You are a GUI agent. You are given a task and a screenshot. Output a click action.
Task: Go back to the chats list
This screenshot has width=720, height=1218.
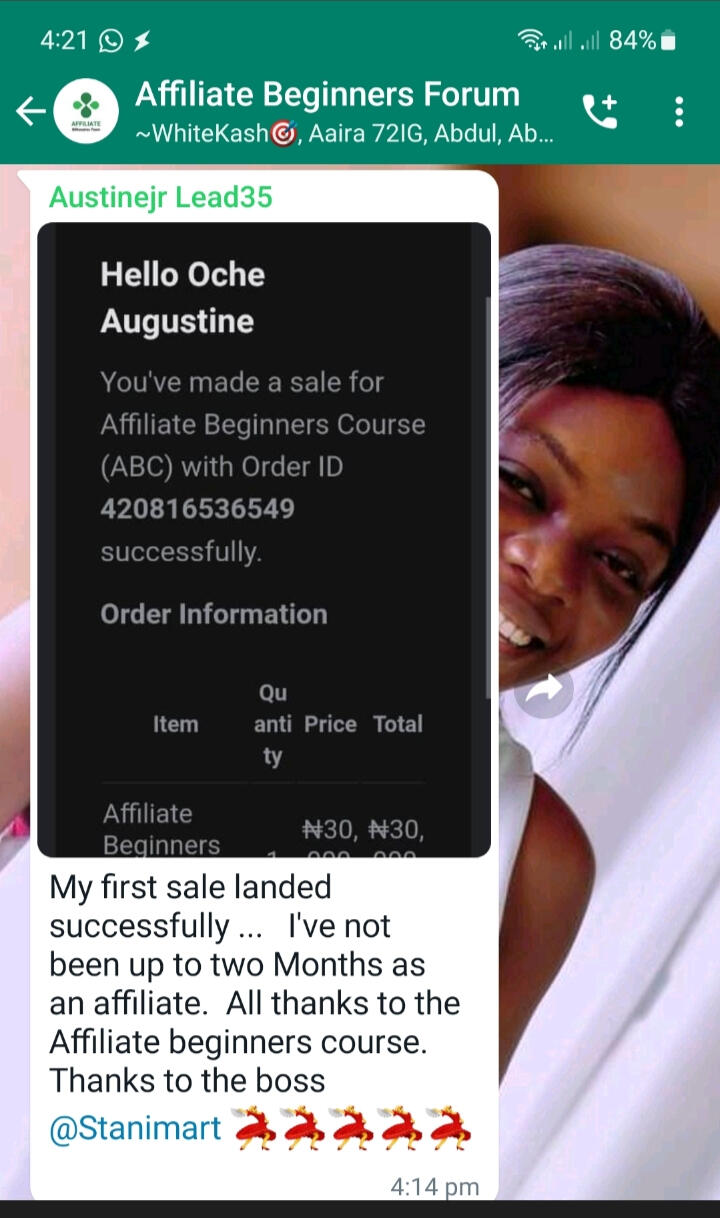tap(30, 112)
